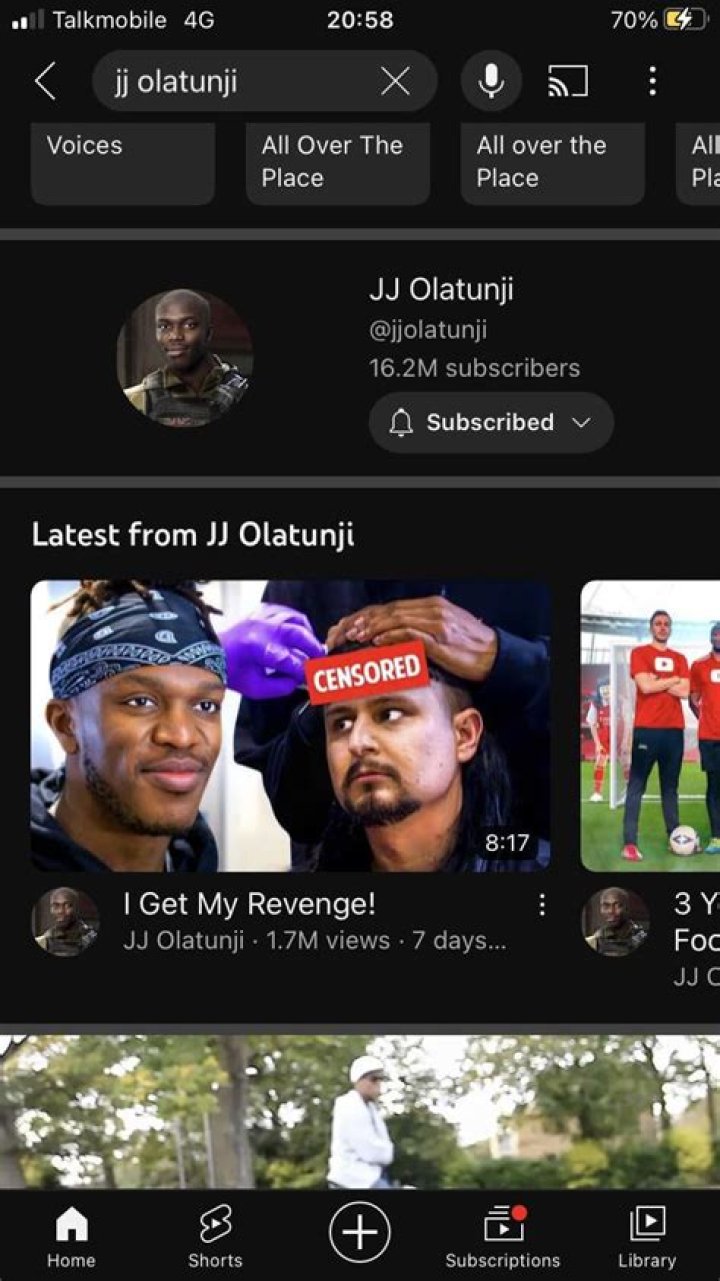Open the three-dot menu in the top bar
The height and width of the screenshot is (1281, 720).
652,81
